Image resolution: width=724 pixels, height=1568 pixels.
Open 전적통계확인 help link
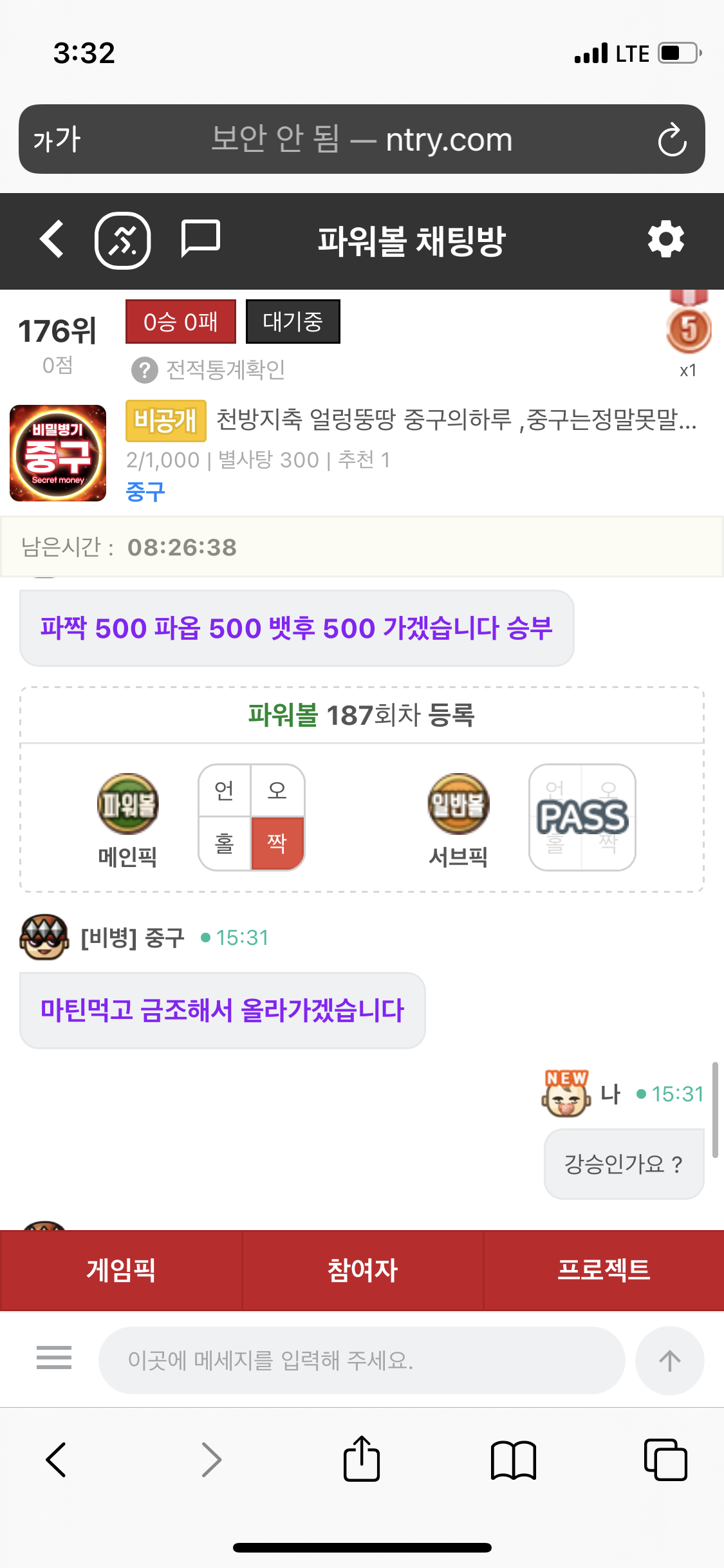(x=209, y=369)
